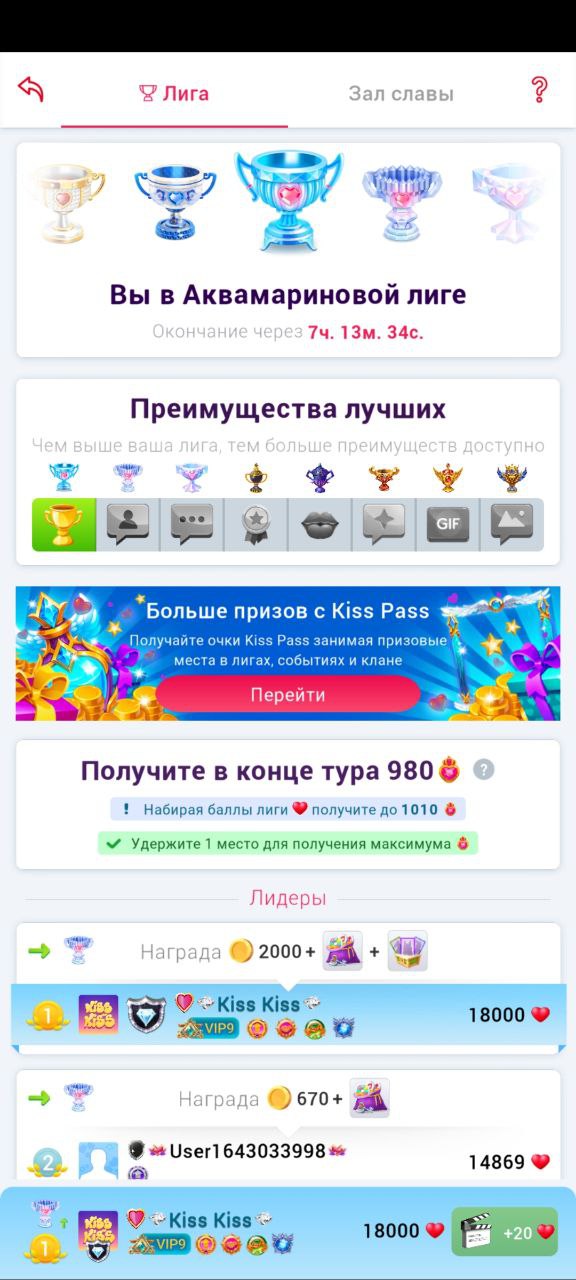Select the green trophy advantage tile

click(x=64, y=525)
